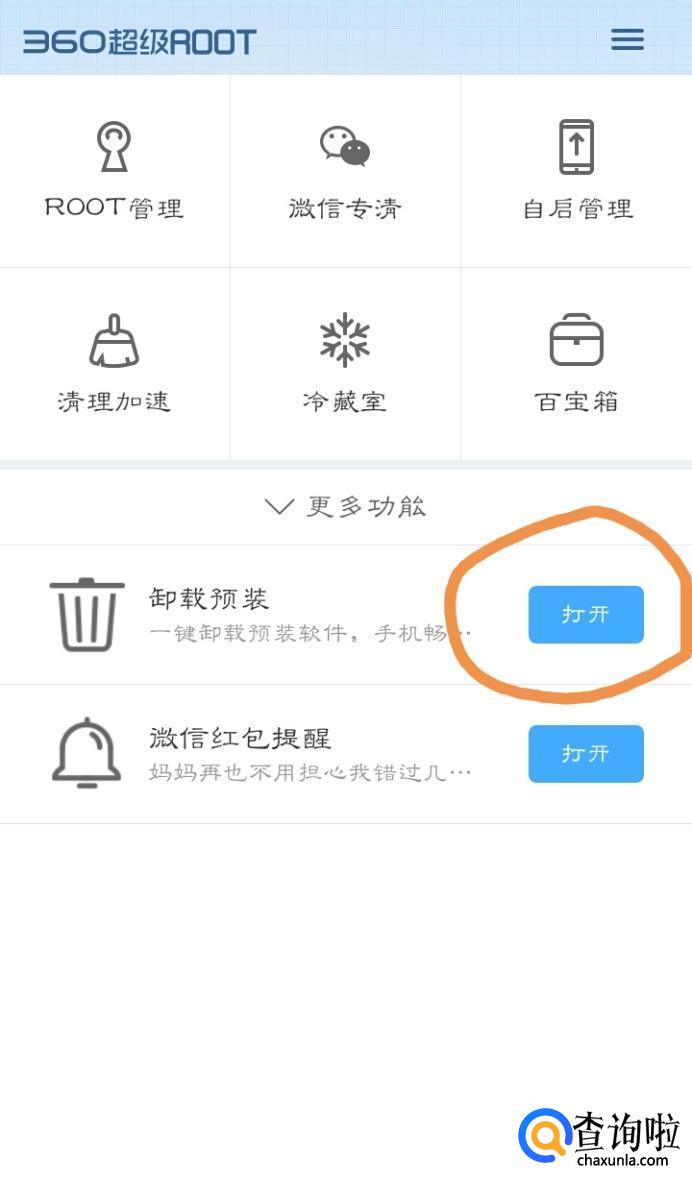Open the hamburger menu
Screen dimensions: 692x1191
coord(627,39)
